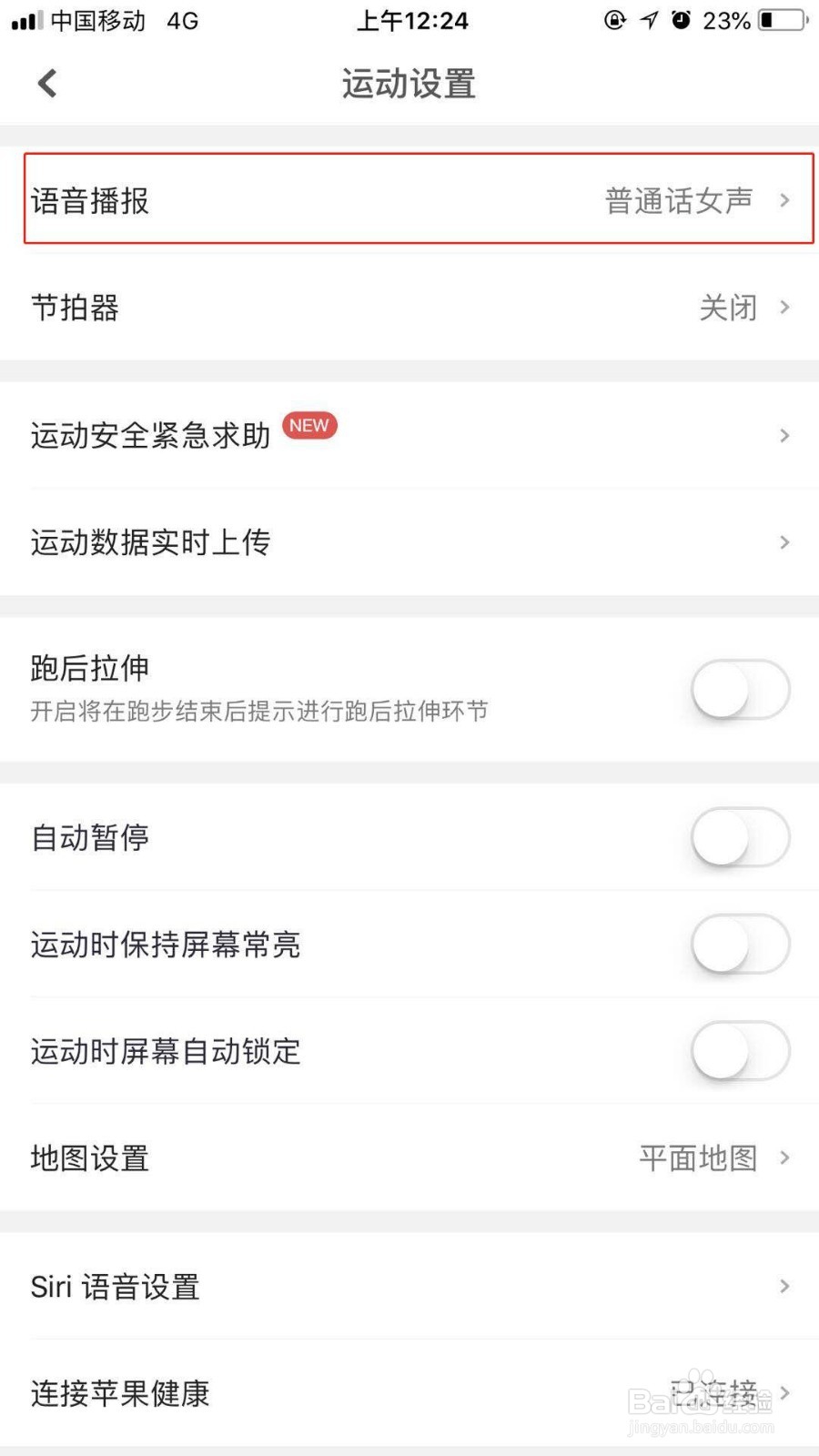Tap the location arrow icon in status bar

pos(648,20)
